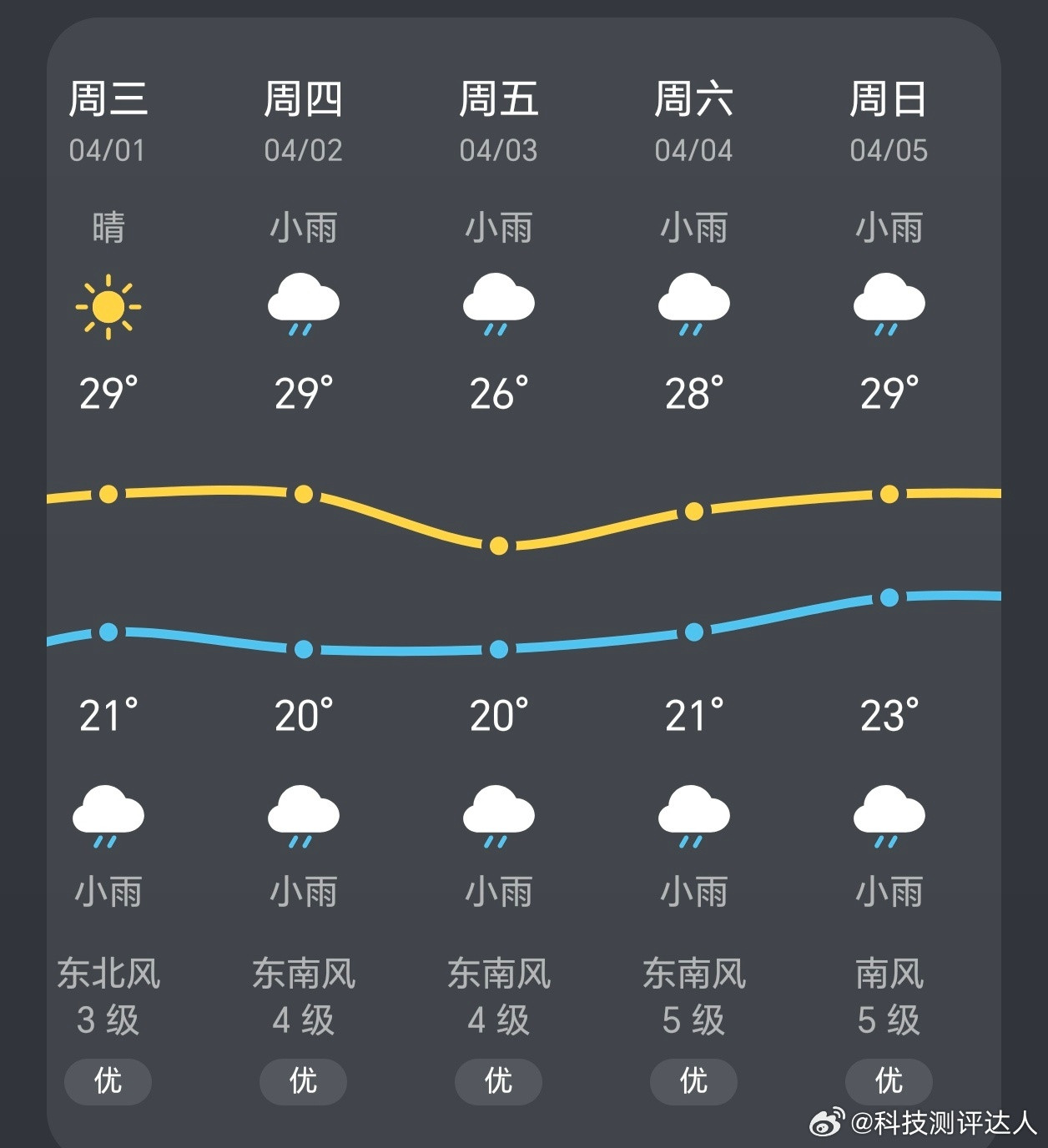
Task: Click Friday's 26° high temperature point
Action: pos(498,546)
